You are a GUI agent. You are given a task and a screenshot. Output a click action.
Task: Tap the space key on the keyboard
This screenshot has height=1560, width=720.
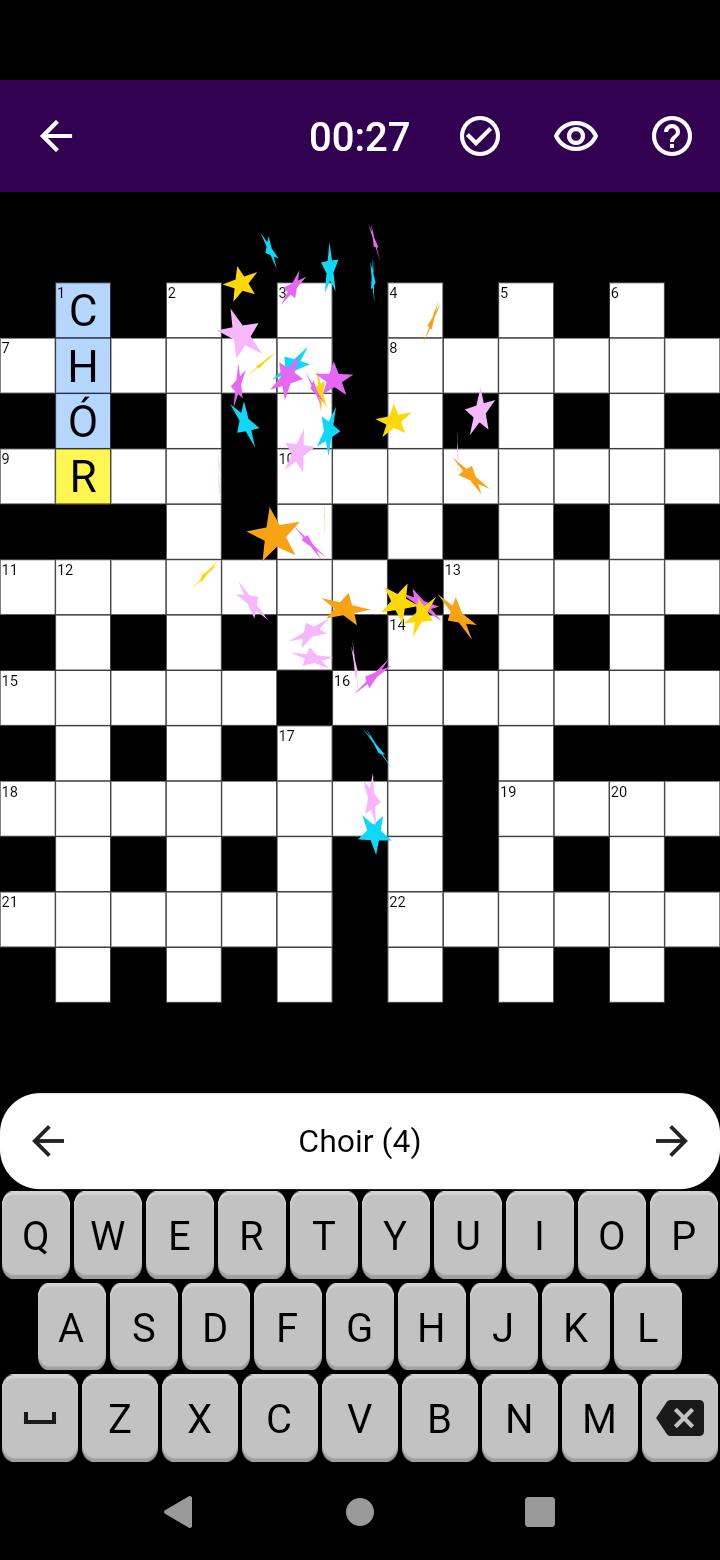(x=40, y=1418)
